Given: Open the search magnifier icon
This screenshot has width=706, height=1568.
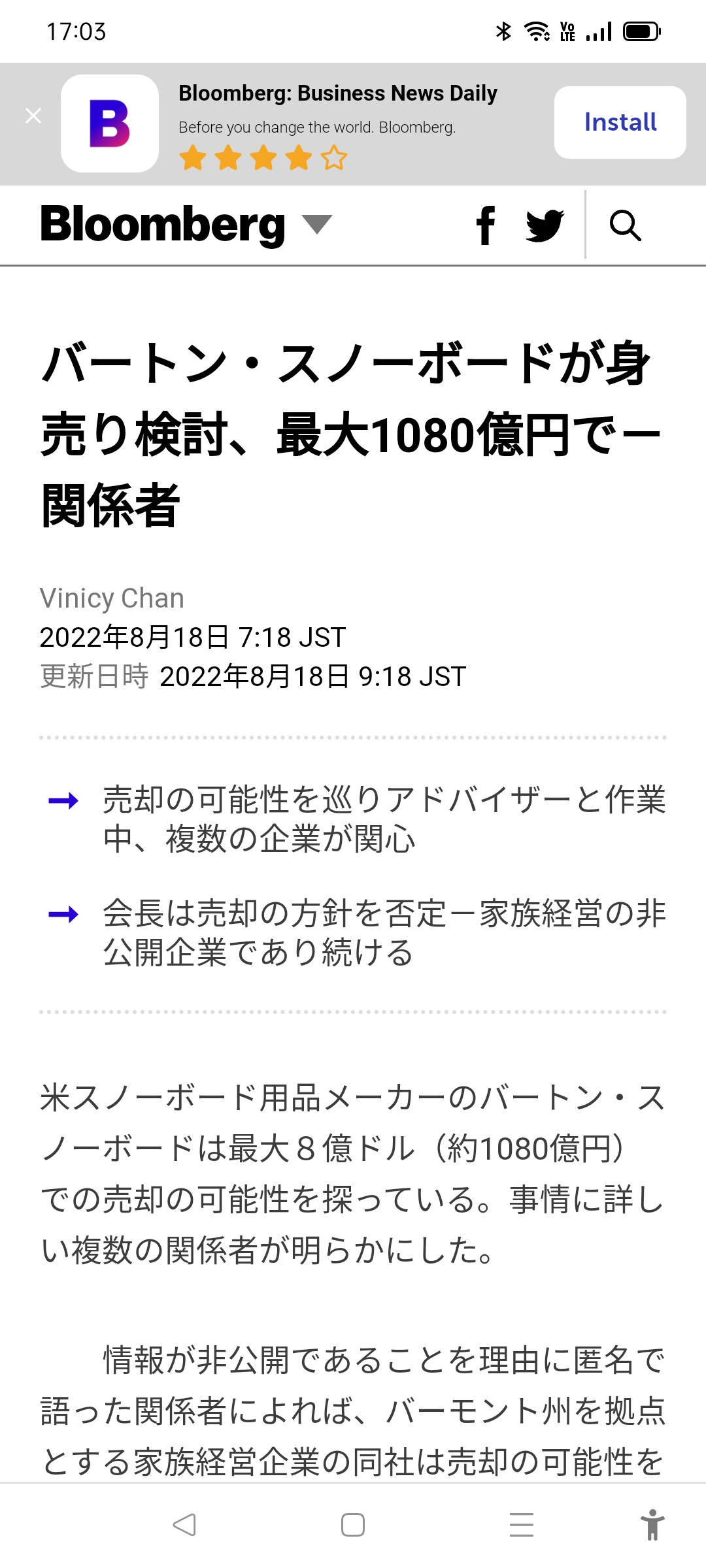Looking at the screenshot, I should [625, 226].
